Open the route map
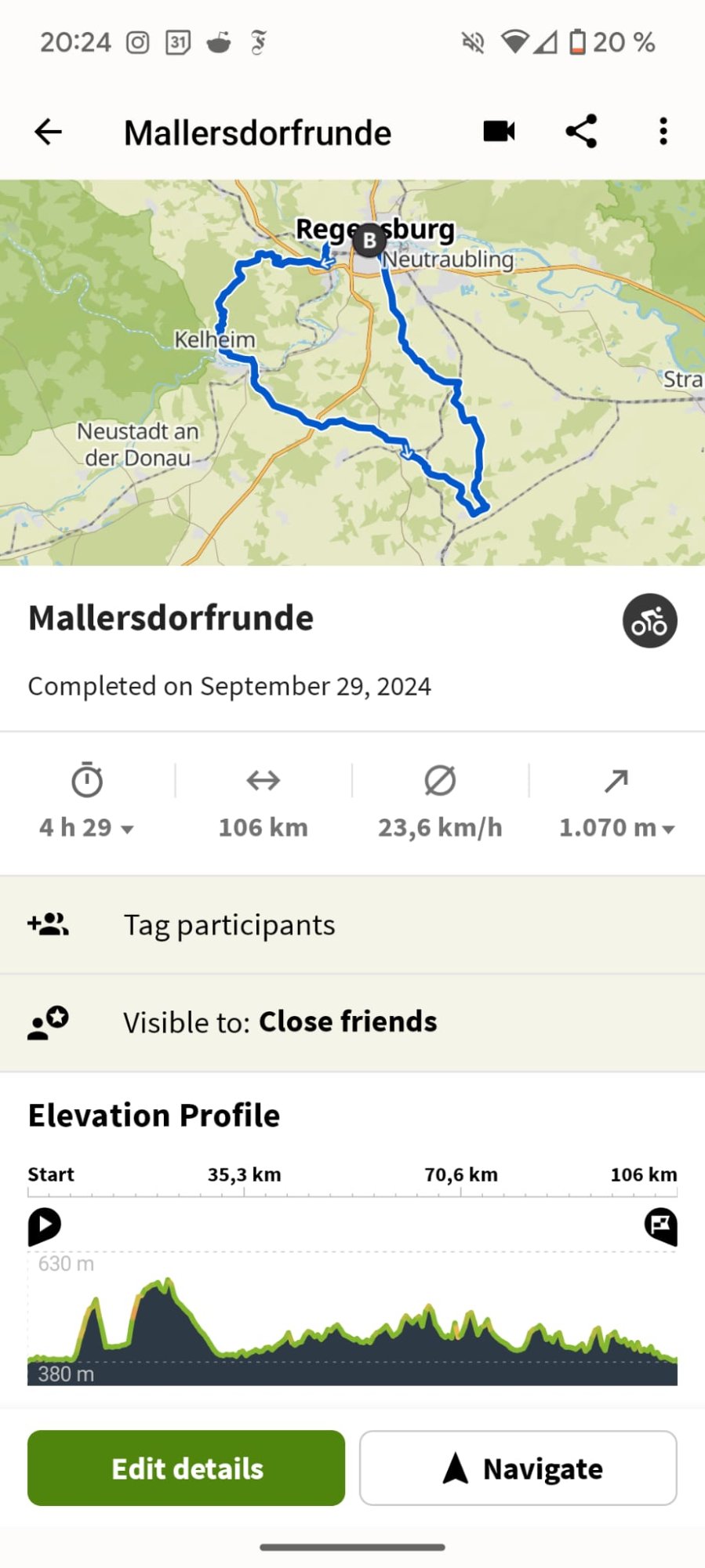The width and height of the screenshot is (705, 1568). click(x=352, y=372)
